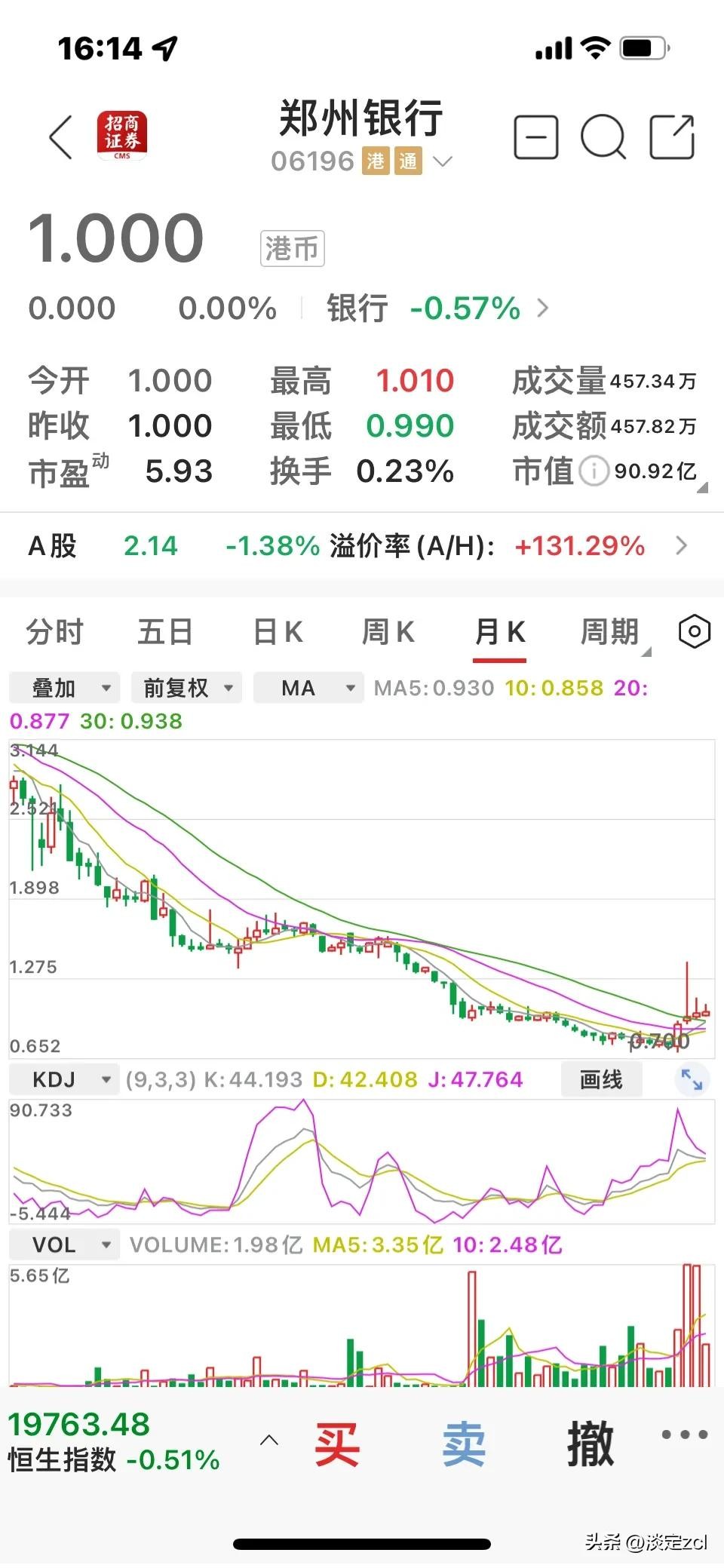724x1568 pixels.
Task: Select the 周K chart tab
Action: pos(388,632)
